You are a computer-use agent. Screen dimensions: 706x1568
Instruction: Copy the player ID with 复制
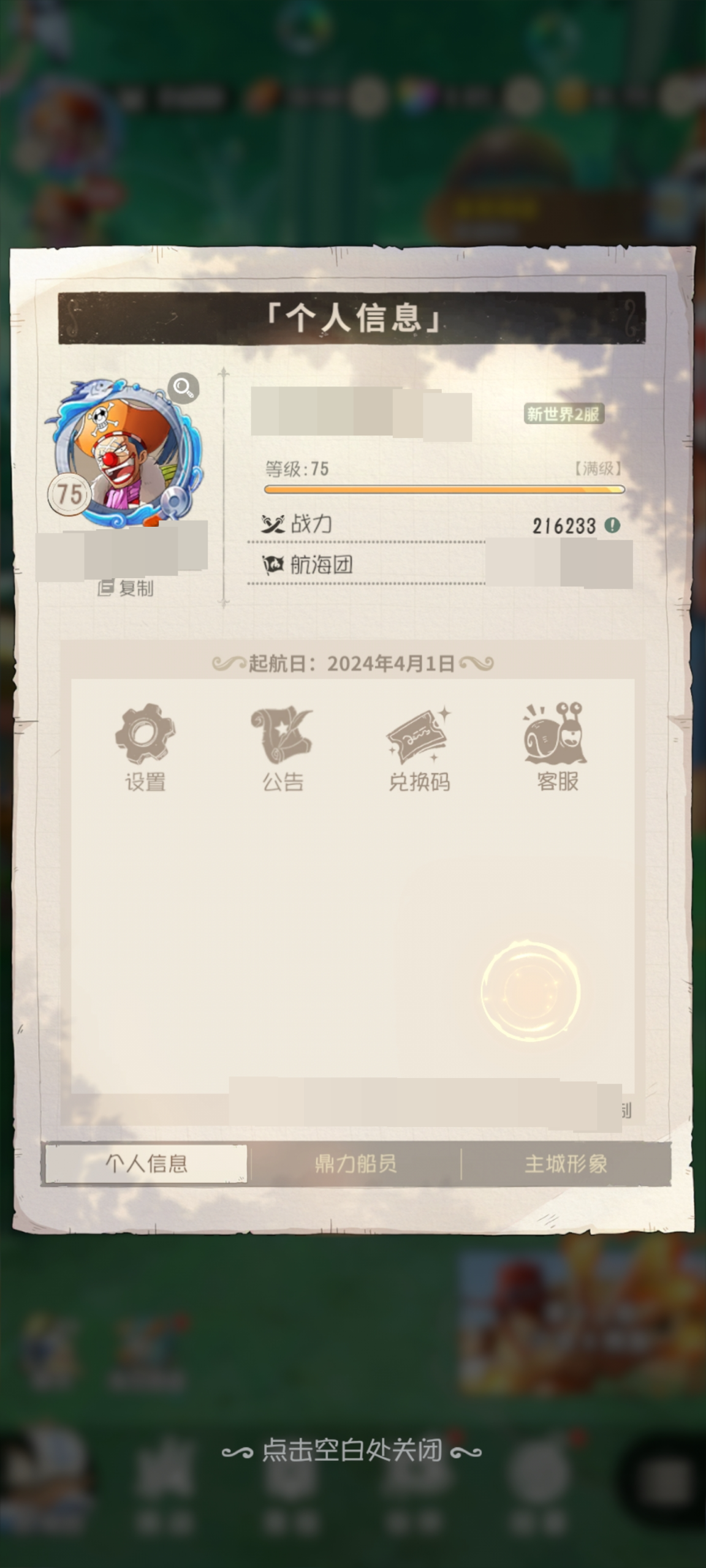pyautogui.click(x=126, y=588)
